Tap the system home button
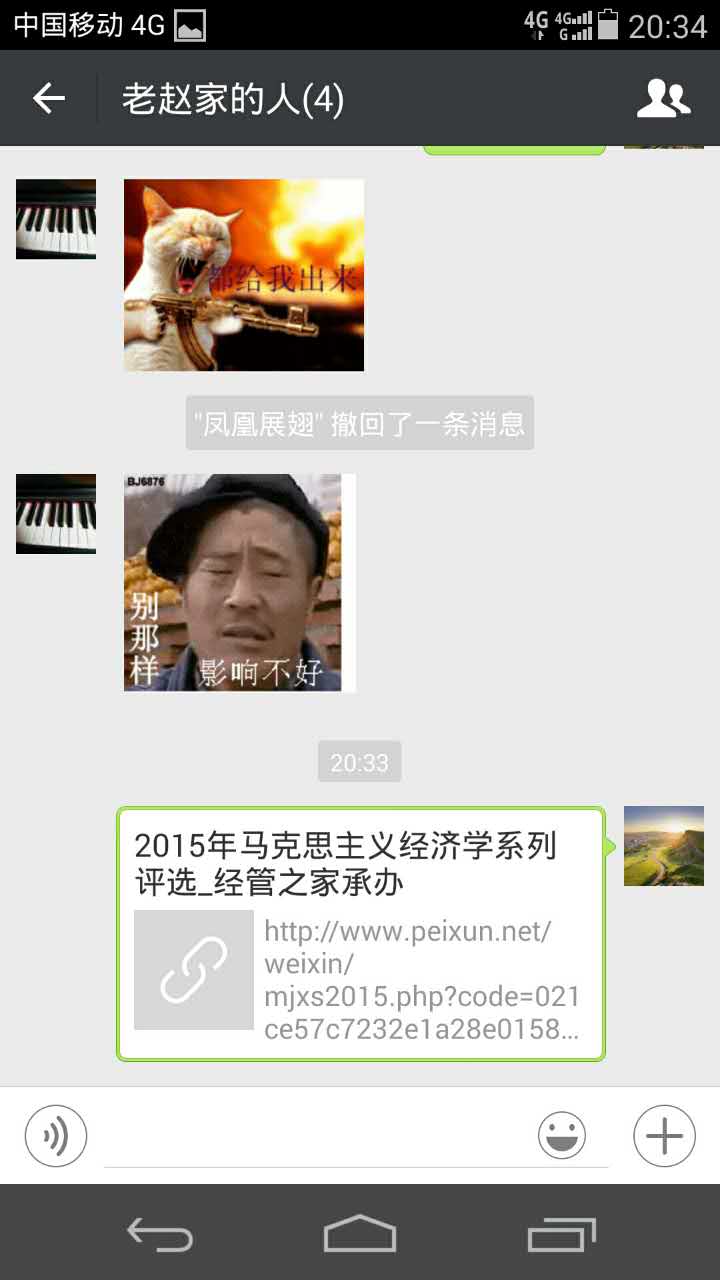 tap(360, 1233)
